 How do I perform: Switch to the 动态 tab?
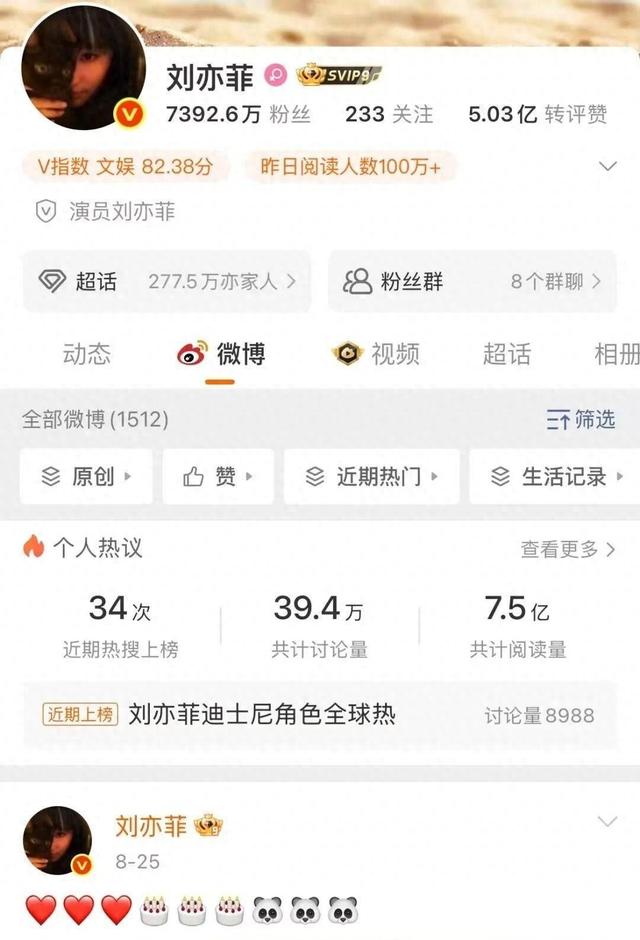click(x=87, y=353)
